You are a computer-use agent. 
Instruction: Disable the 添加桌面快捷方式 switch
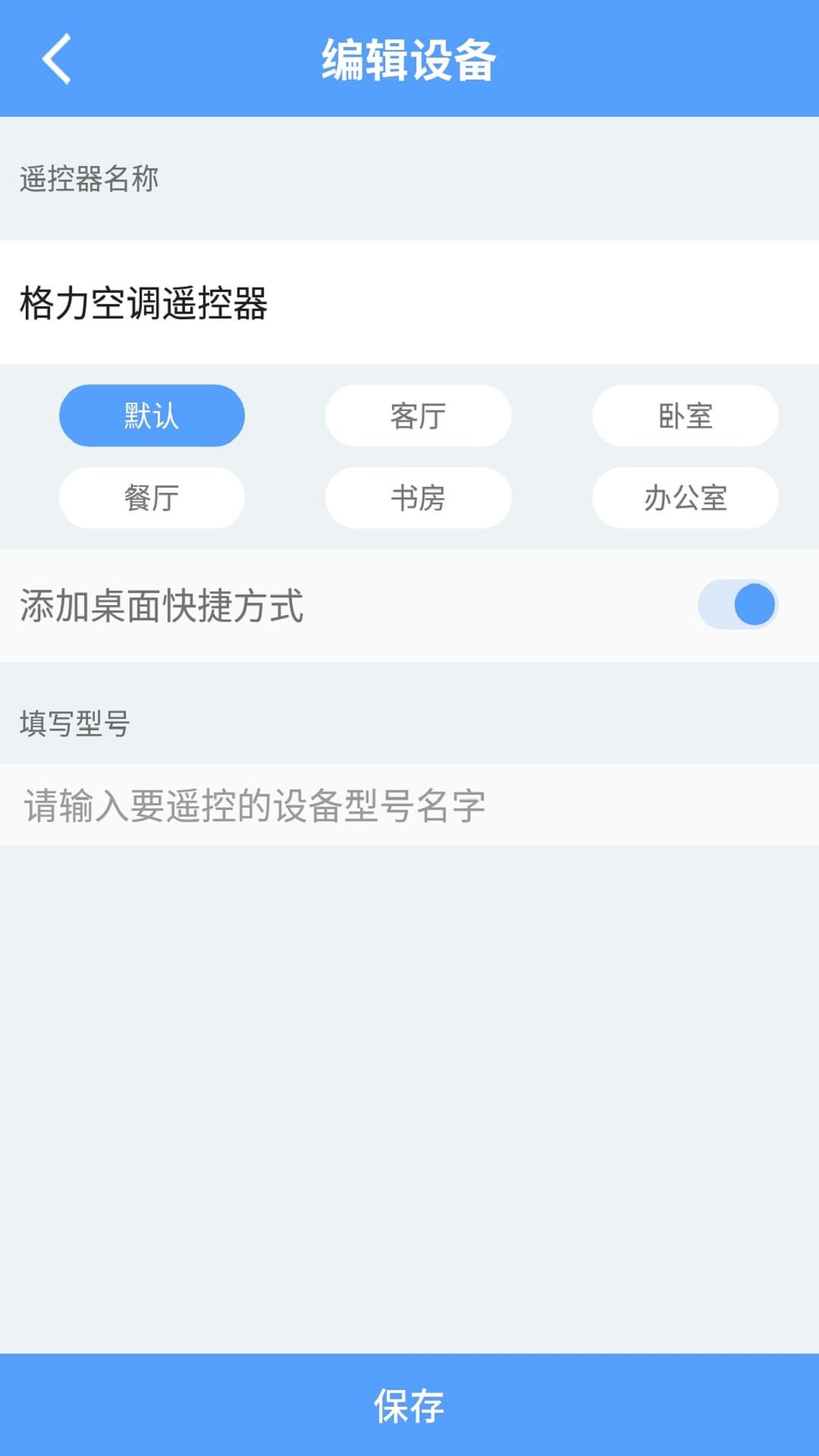click(737, 605)
